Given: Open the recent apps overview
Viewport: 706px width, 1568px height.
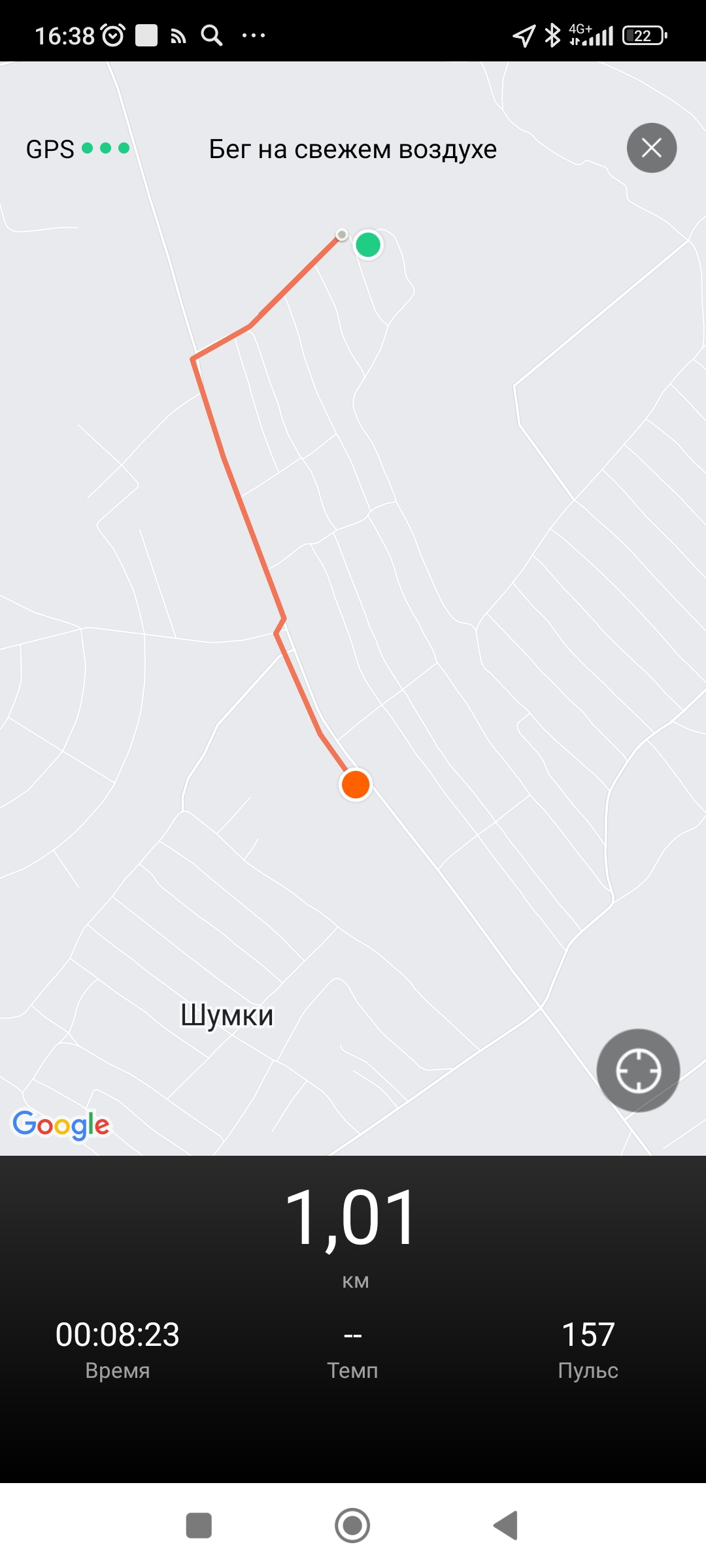Looking at the screenshot, I should pos(199,1526).
